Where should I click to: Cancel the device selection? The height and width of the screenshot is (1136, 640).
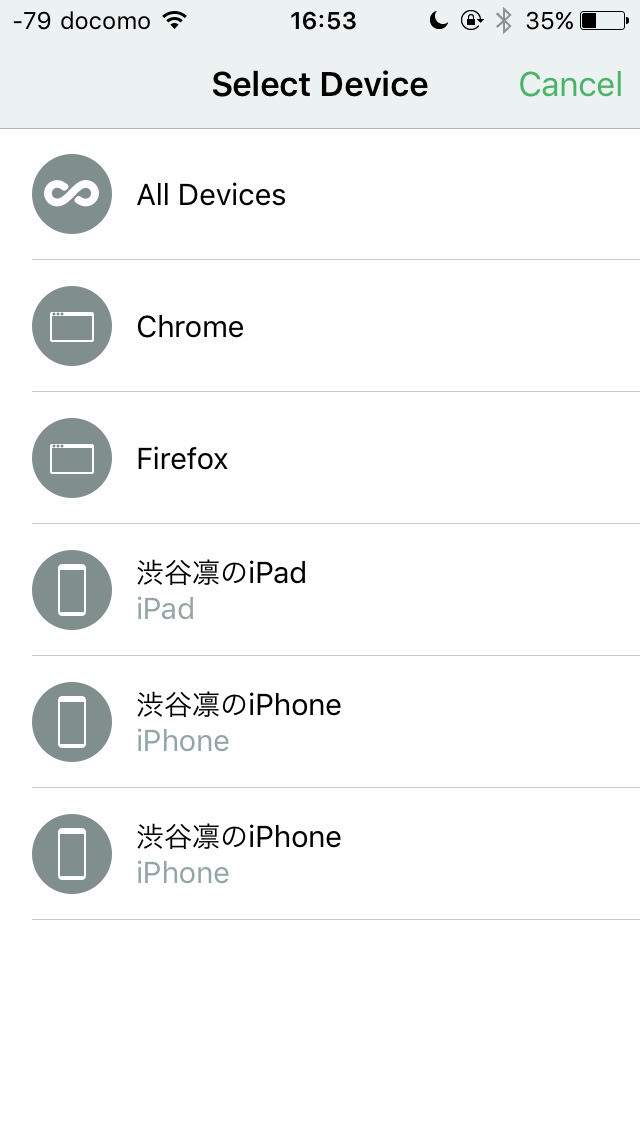tap(570, 85)
